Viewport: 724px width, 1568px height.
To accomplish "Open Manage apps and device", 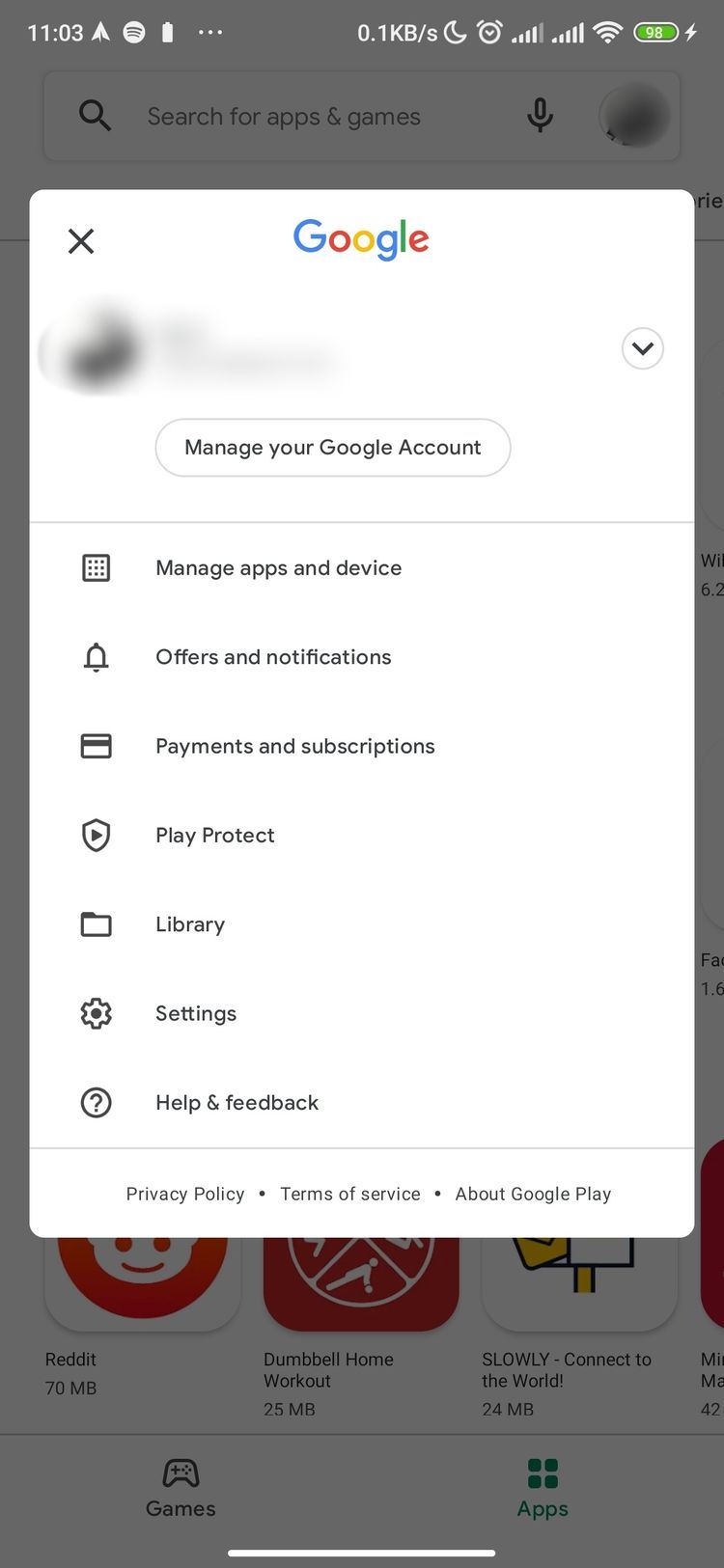I will coord(278,567).
